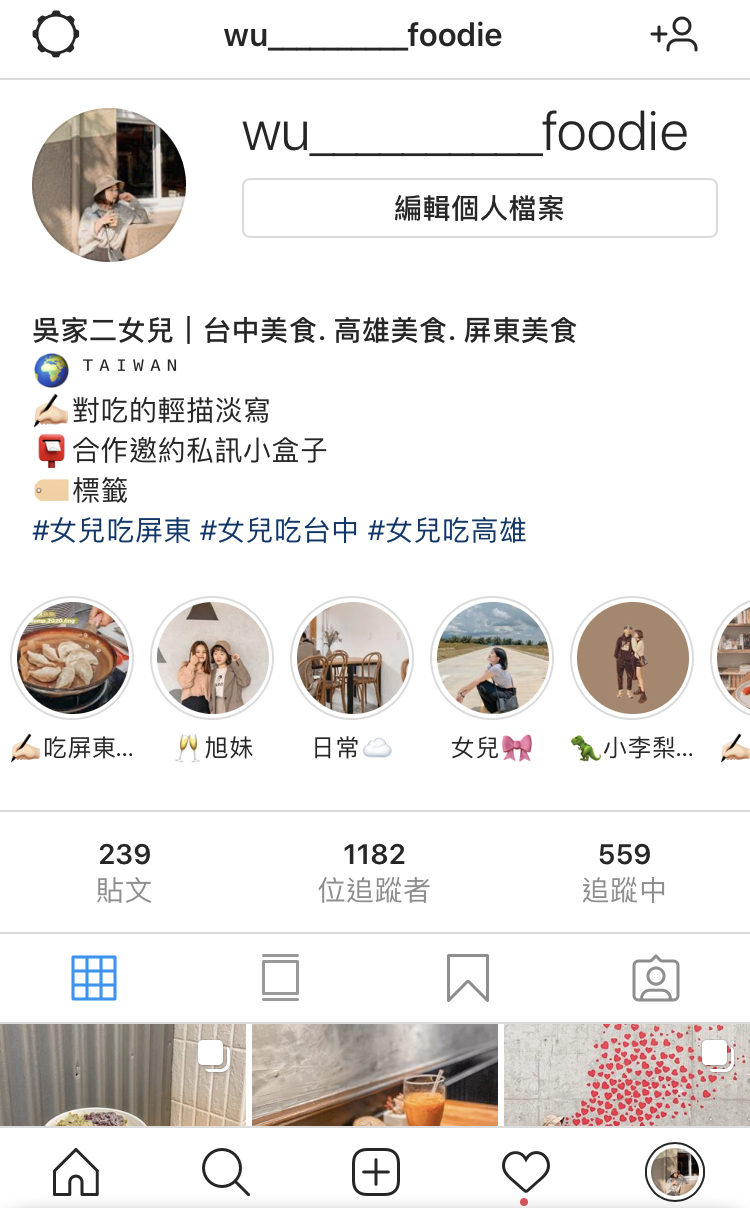The width and height of the screenshot is (750, 1208).
Task: Open hashtag #女兒吃高雄
Action: pyautogui.click(x=447, y=530)
